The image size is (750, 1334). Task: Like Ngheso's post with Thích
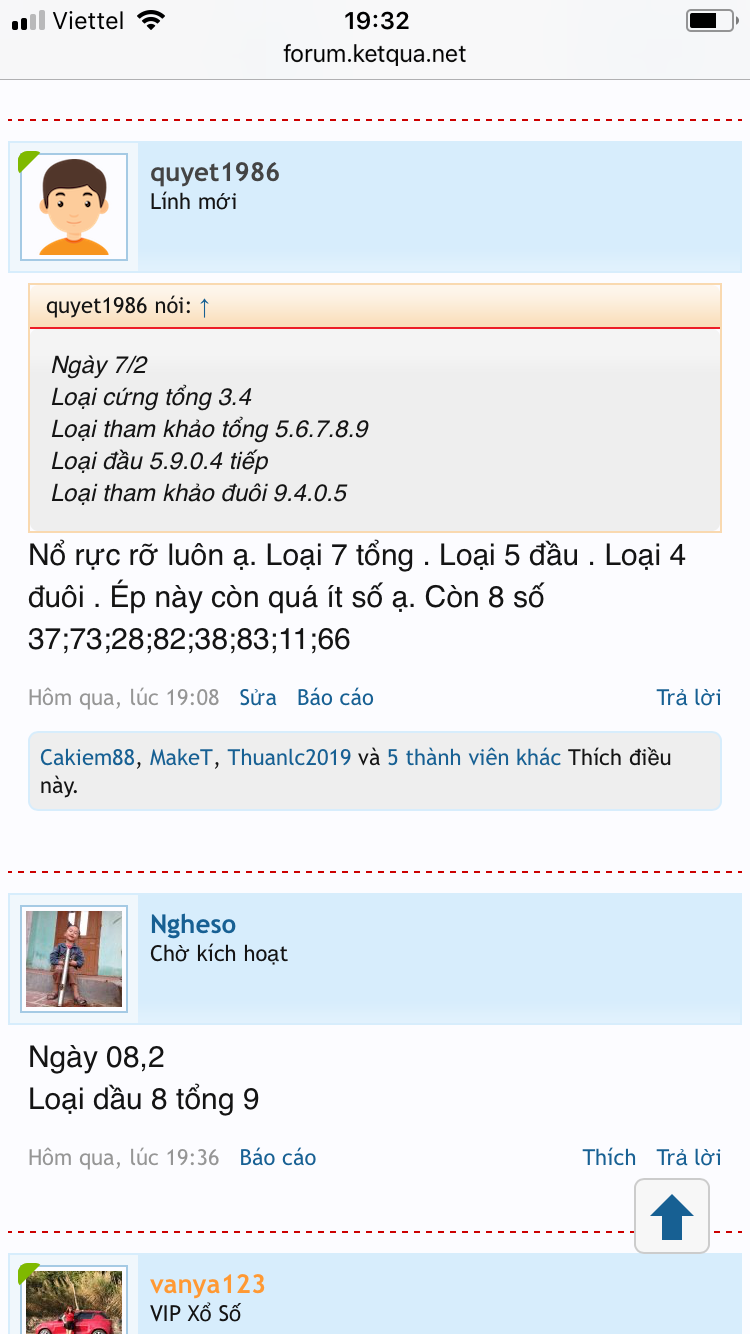609,1157
